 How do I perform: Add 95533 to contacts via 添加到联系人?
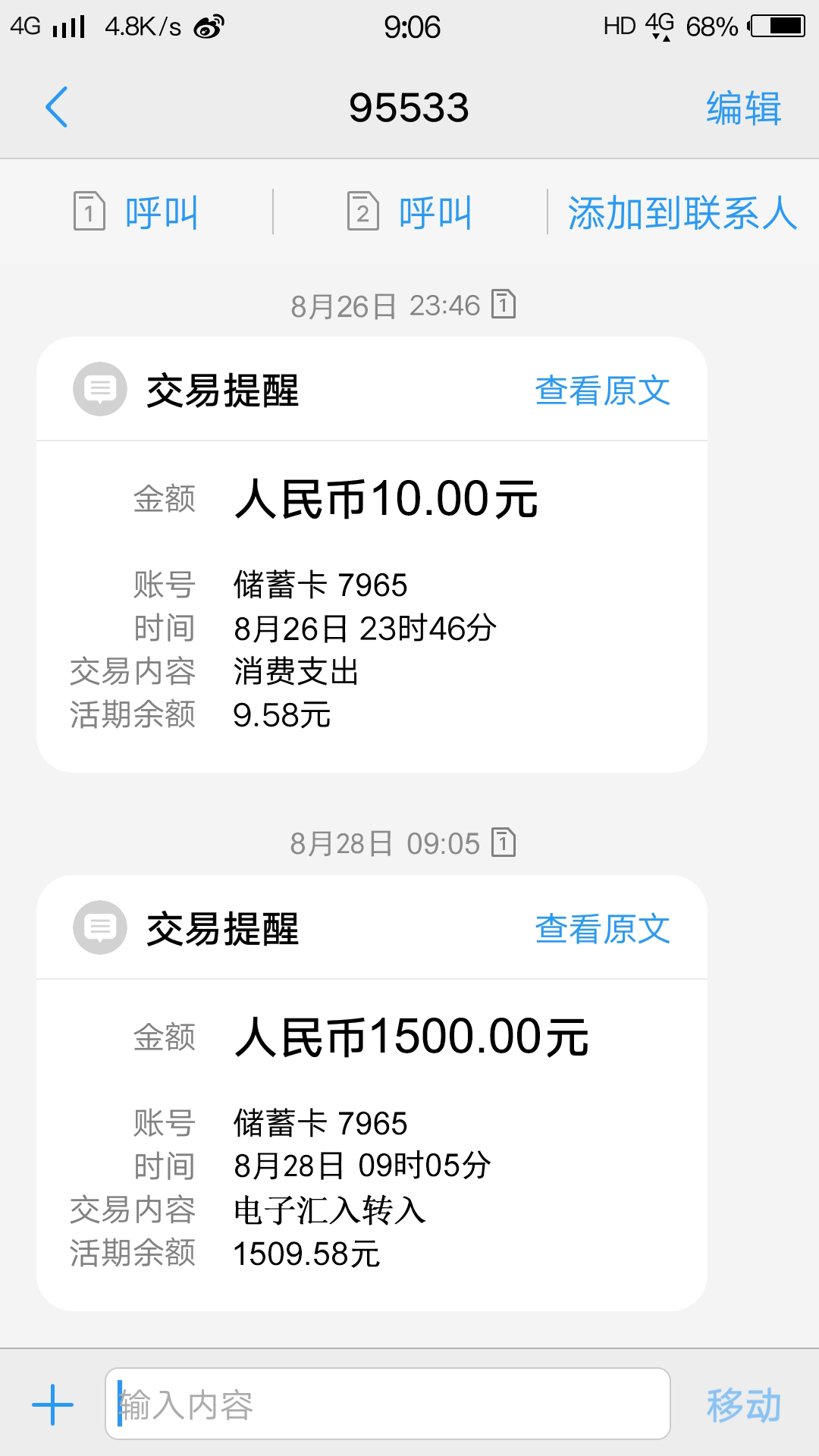[x=682, y=212]
